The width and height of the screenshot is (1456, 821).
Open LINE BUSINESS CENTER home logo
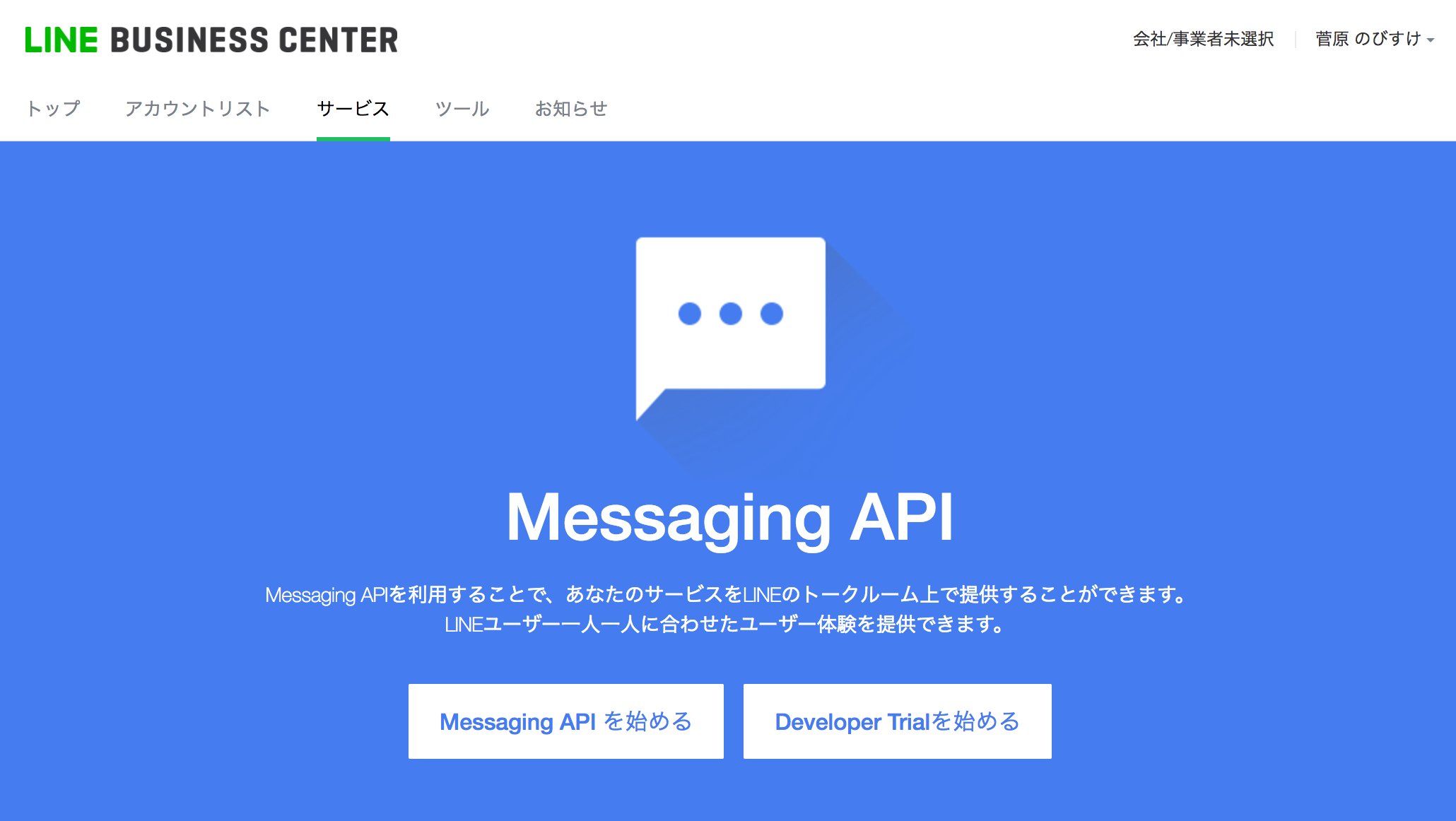pyautogui.click(x=211, y=40)
